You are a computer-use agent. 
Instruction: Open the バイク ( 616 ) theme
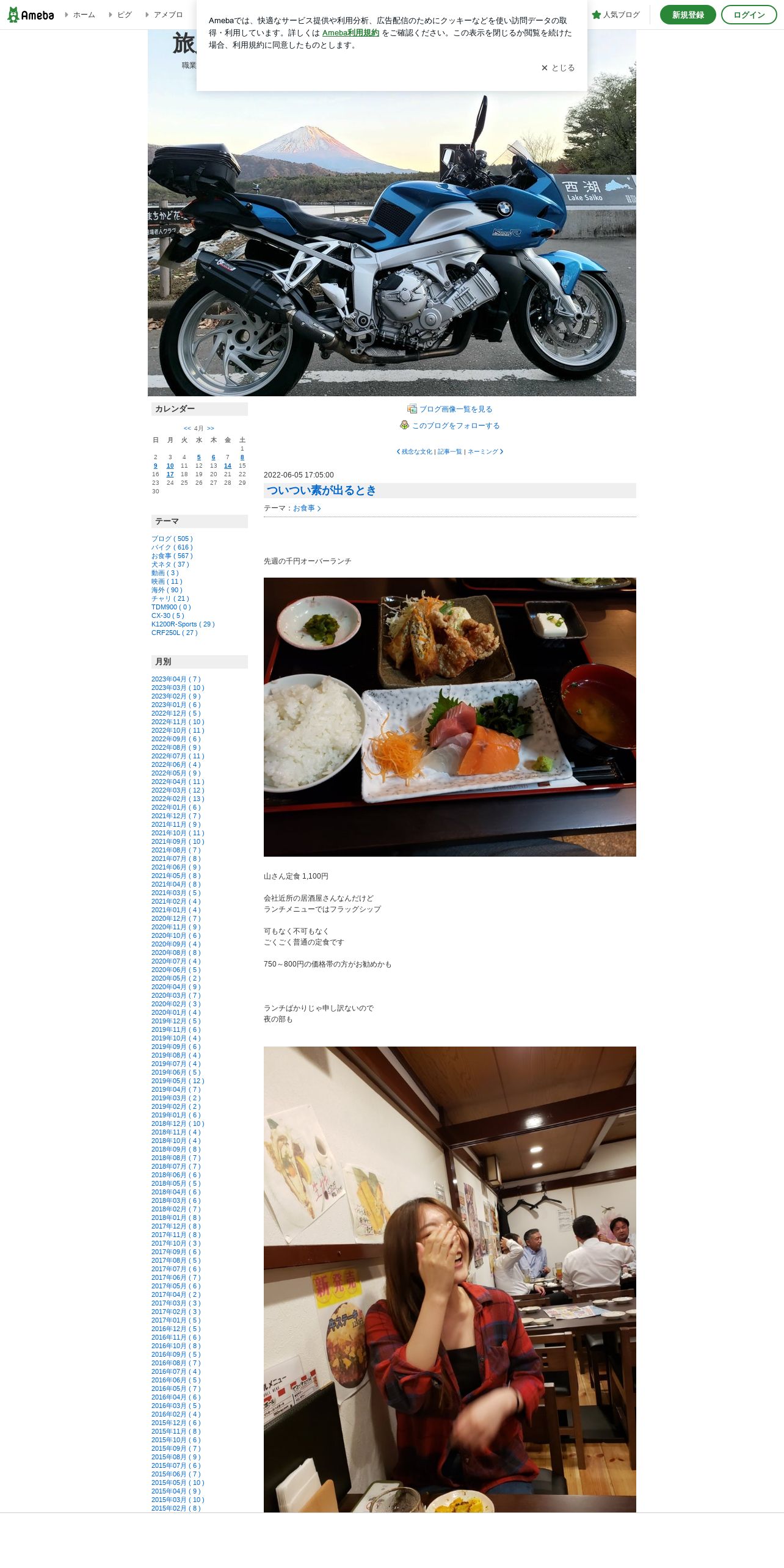pyautogui.click(x=172, y=547)
